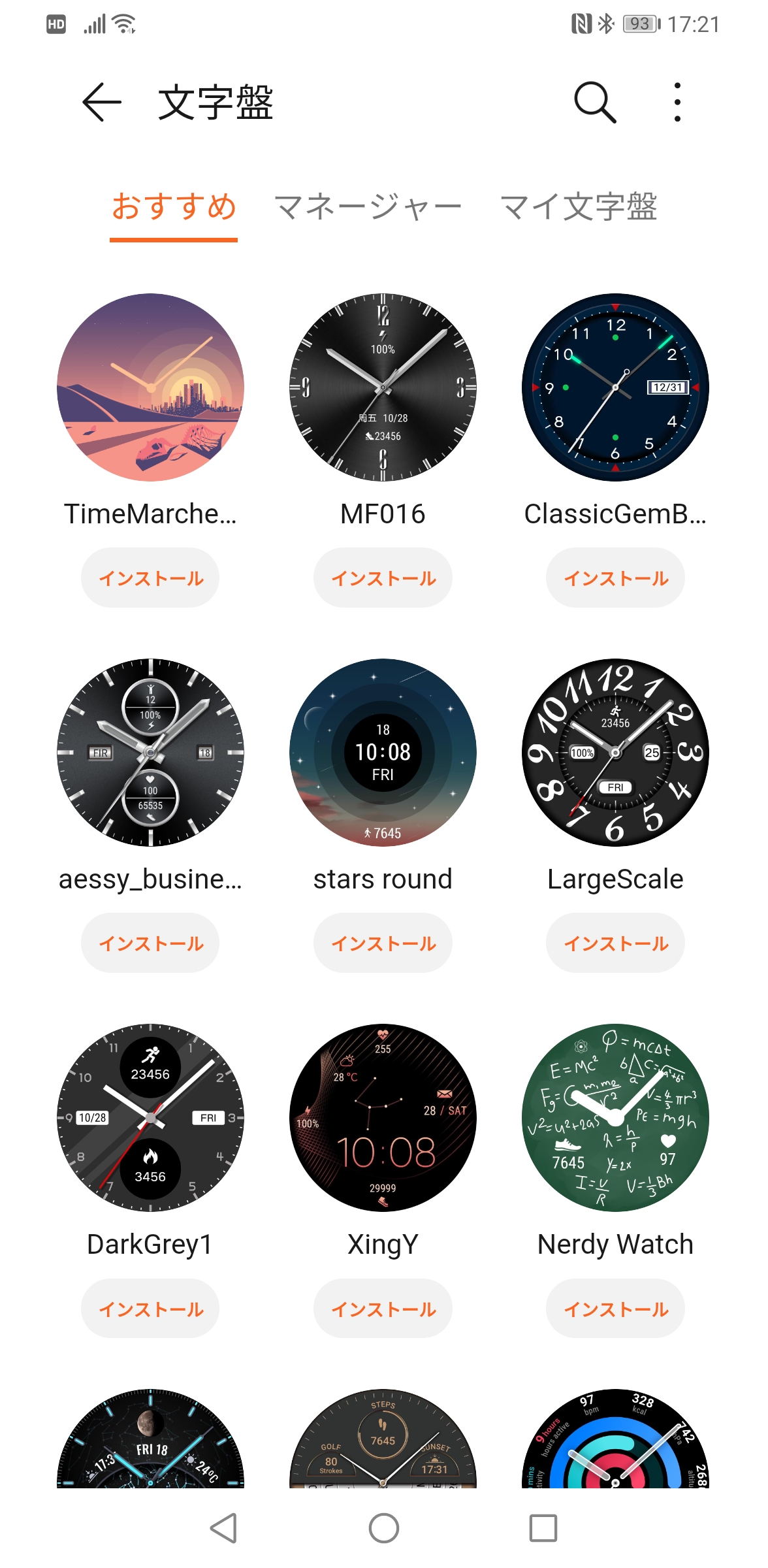Tap the system home button
The width and height of the screenshot is (768, 1568).
tap(384, 1528)
